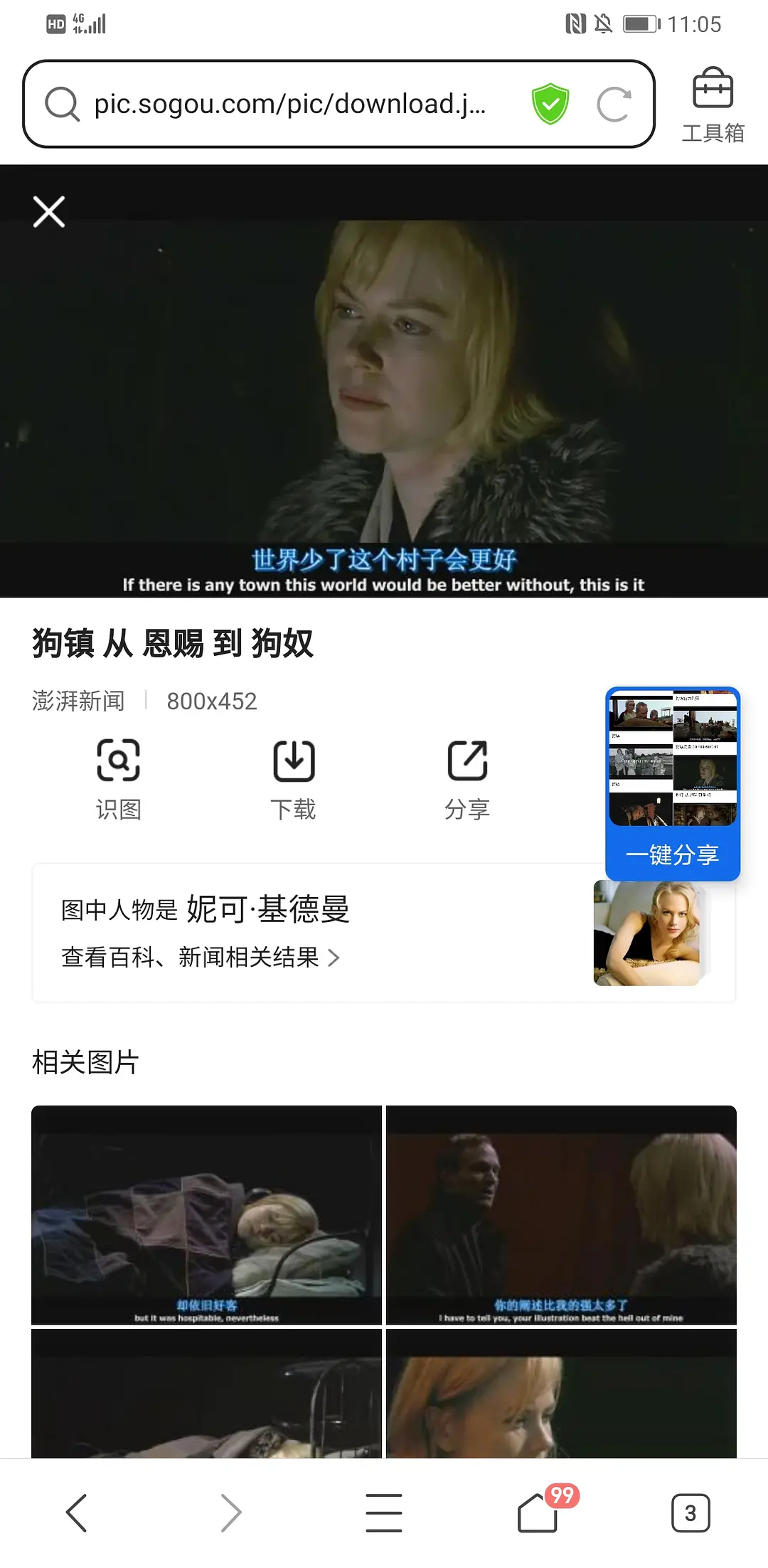Close the image viewer with the X
The width and height of the screenshot is (768, 1568).
(x=49, y=212)
